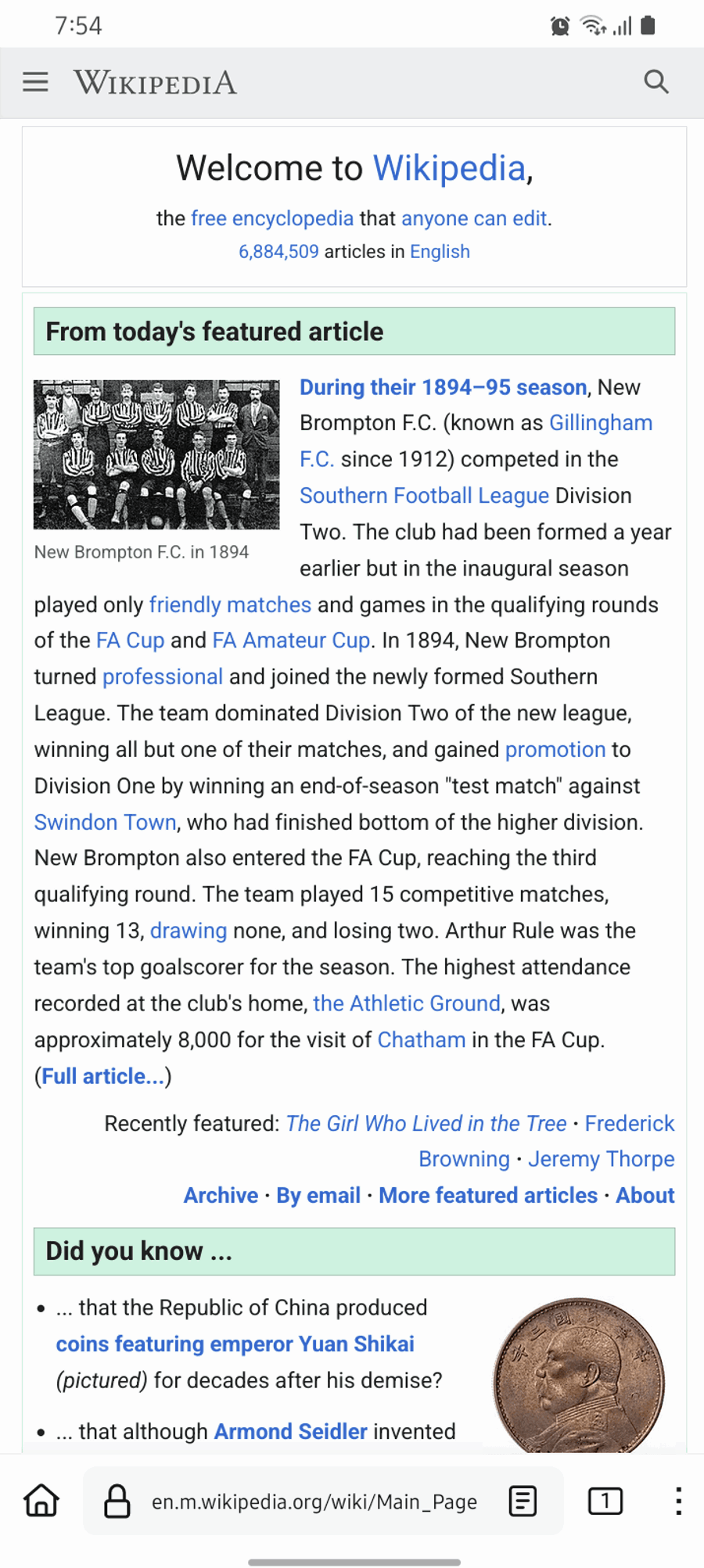
Task: Tap the Full article link
Action: point(103,1077)
